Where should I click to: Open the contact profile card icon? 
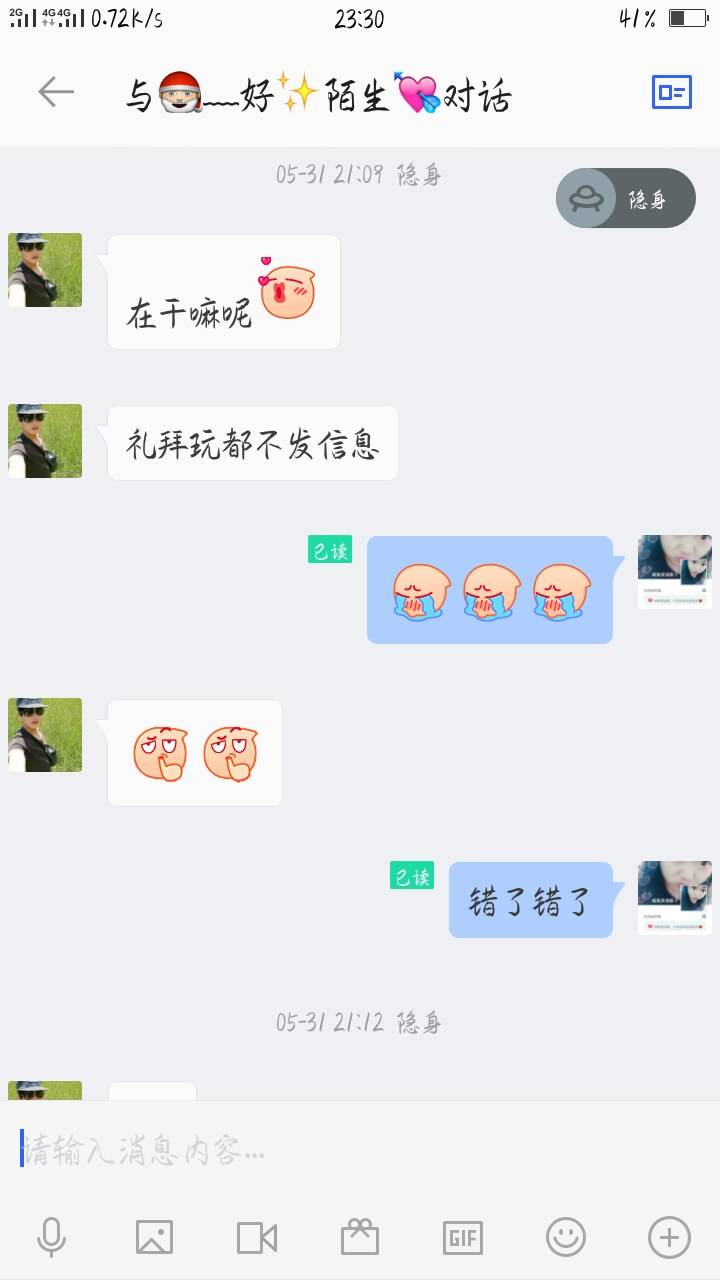click(x=672, y=93)
